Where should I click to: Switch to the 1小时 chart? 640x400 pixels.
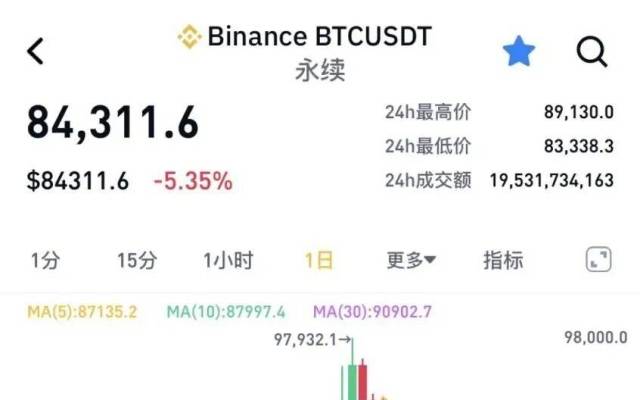tap(228, 261)
